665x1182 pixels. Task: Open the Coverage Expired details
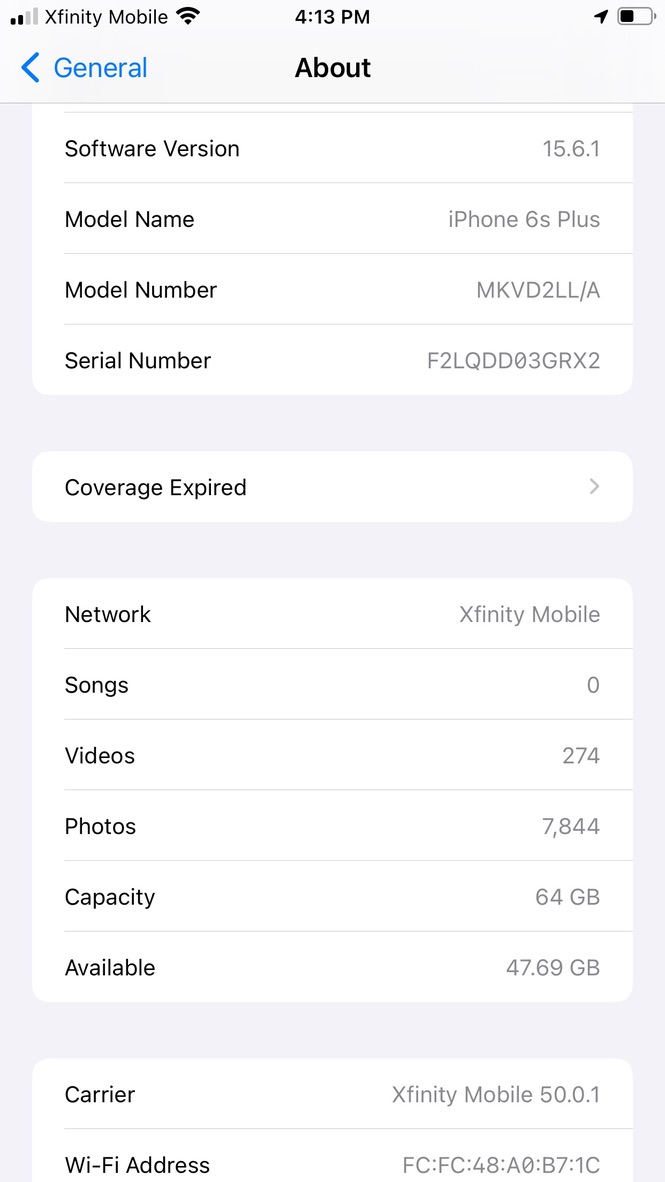pos(332,487)
